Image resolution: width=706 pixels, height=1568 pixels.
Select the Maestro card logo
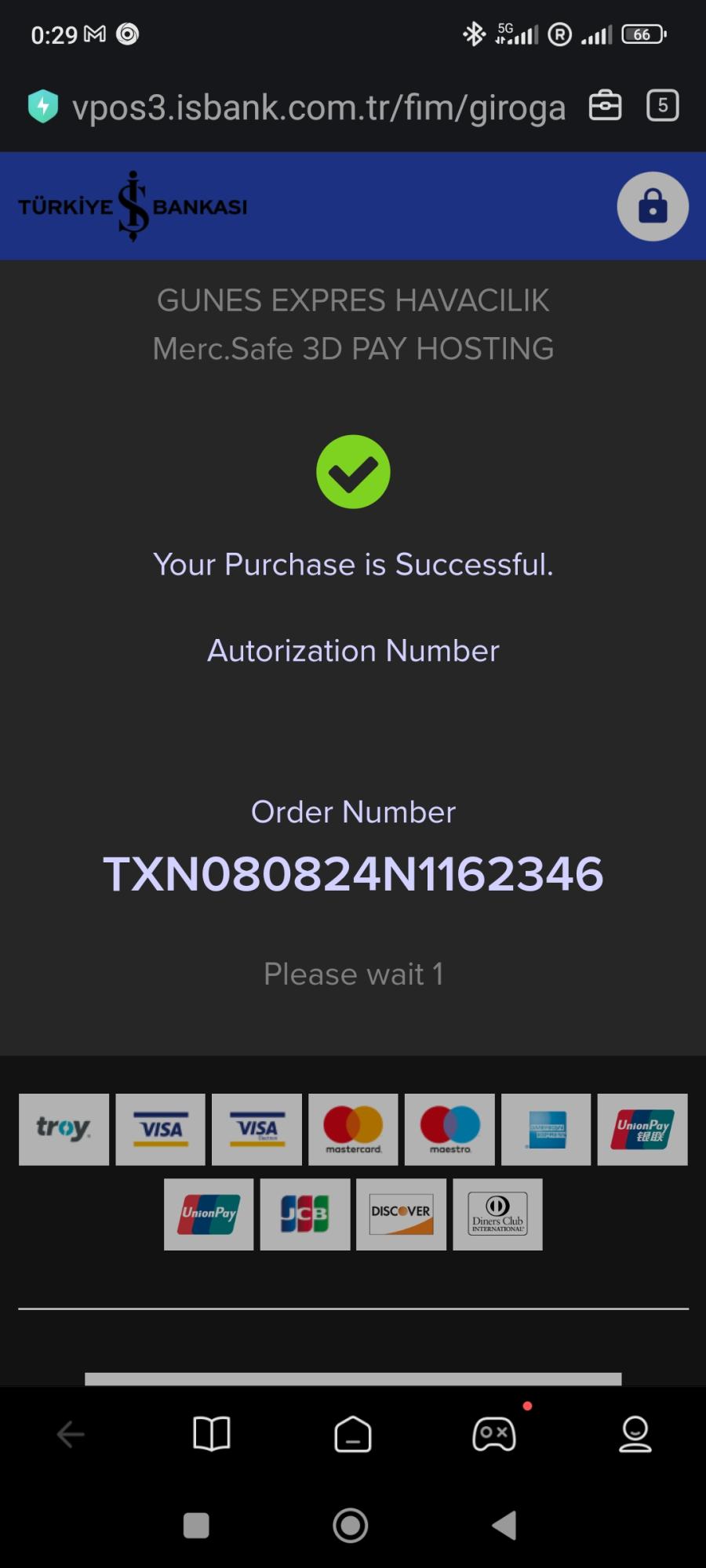point(449,1130)
